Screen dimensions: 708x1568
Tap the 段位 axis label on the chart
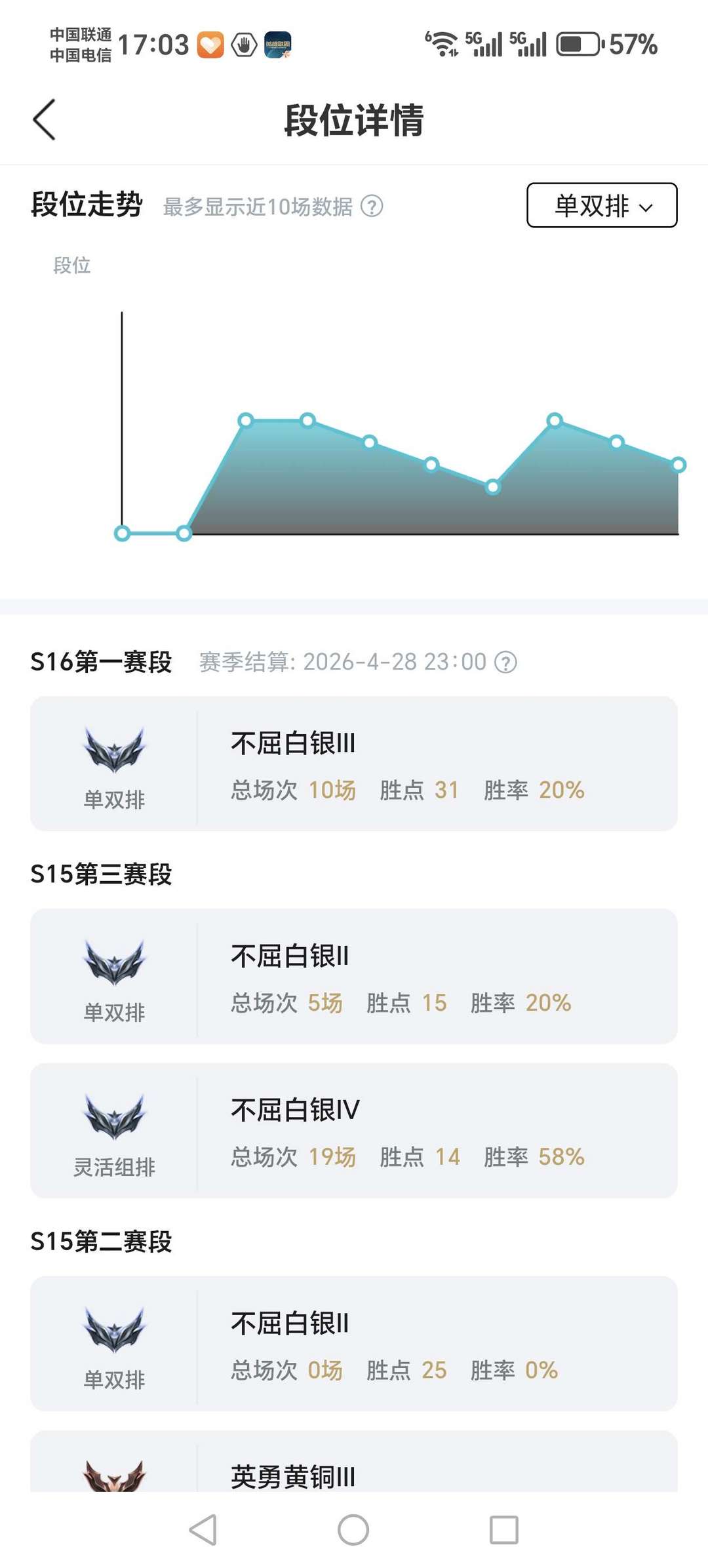point(74,265)
